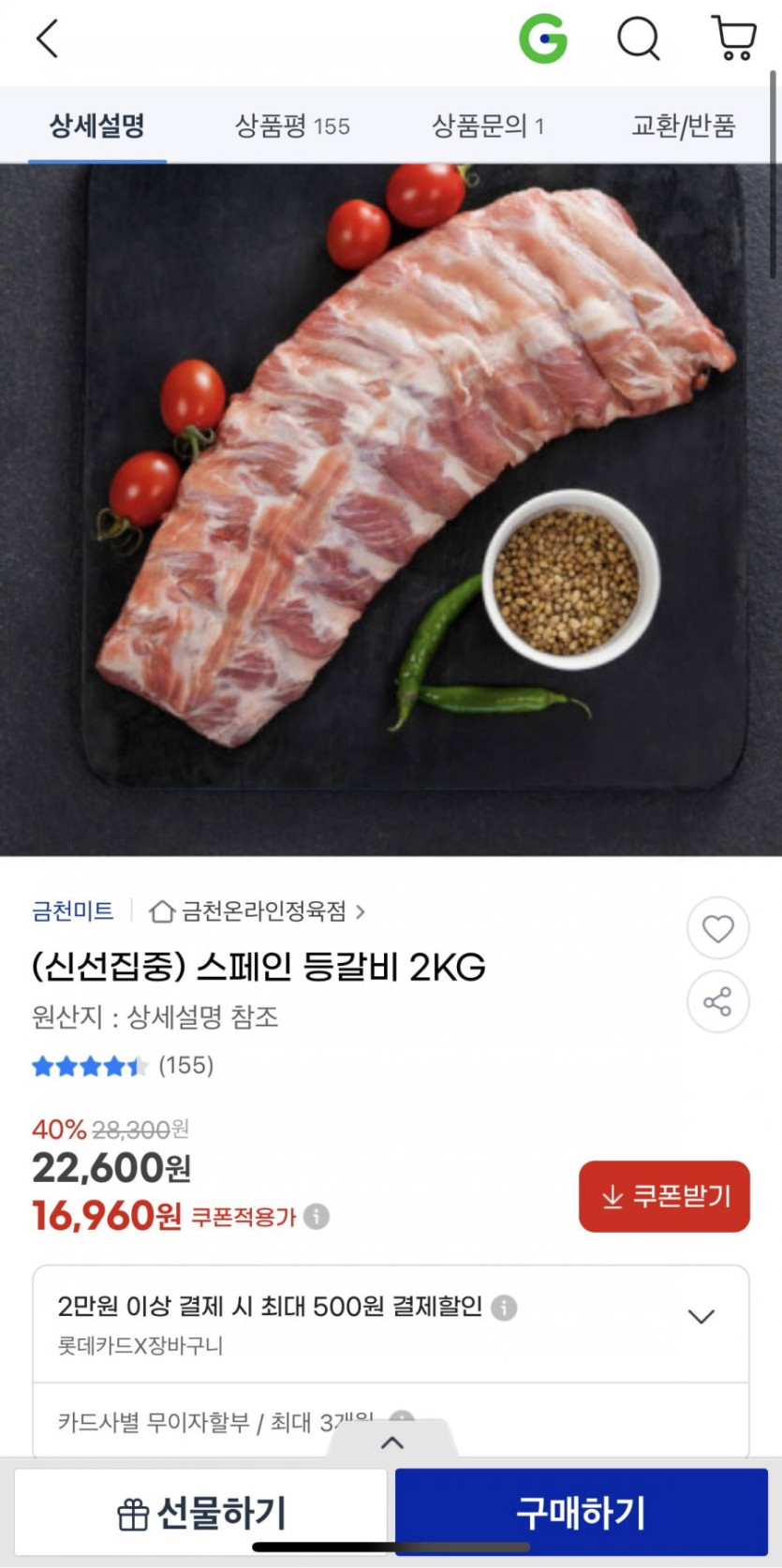Image resolution: width=782 pixels, height=1568 pixels.
Task: Tap 선물하기 to send as gift
Action: (200, 1513)
